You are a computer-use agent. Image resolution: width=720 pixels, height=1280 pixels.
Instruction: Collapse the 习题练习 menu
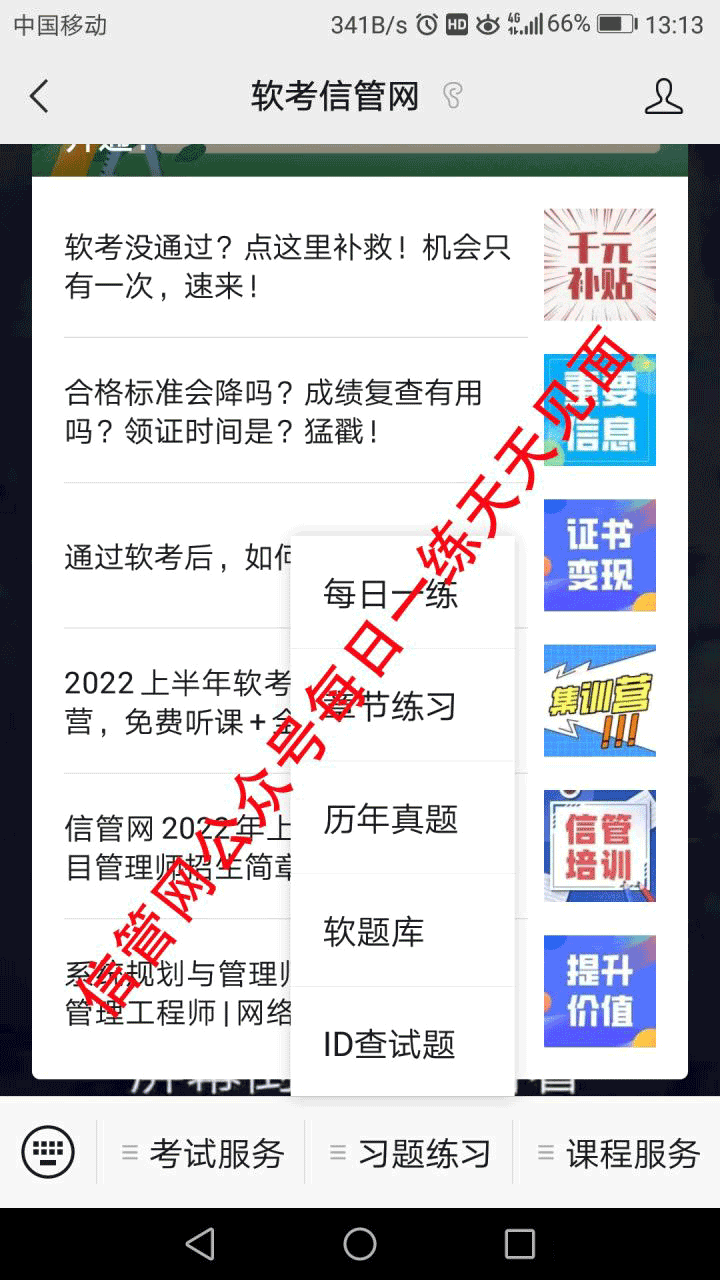click(x=410, y=1153)
